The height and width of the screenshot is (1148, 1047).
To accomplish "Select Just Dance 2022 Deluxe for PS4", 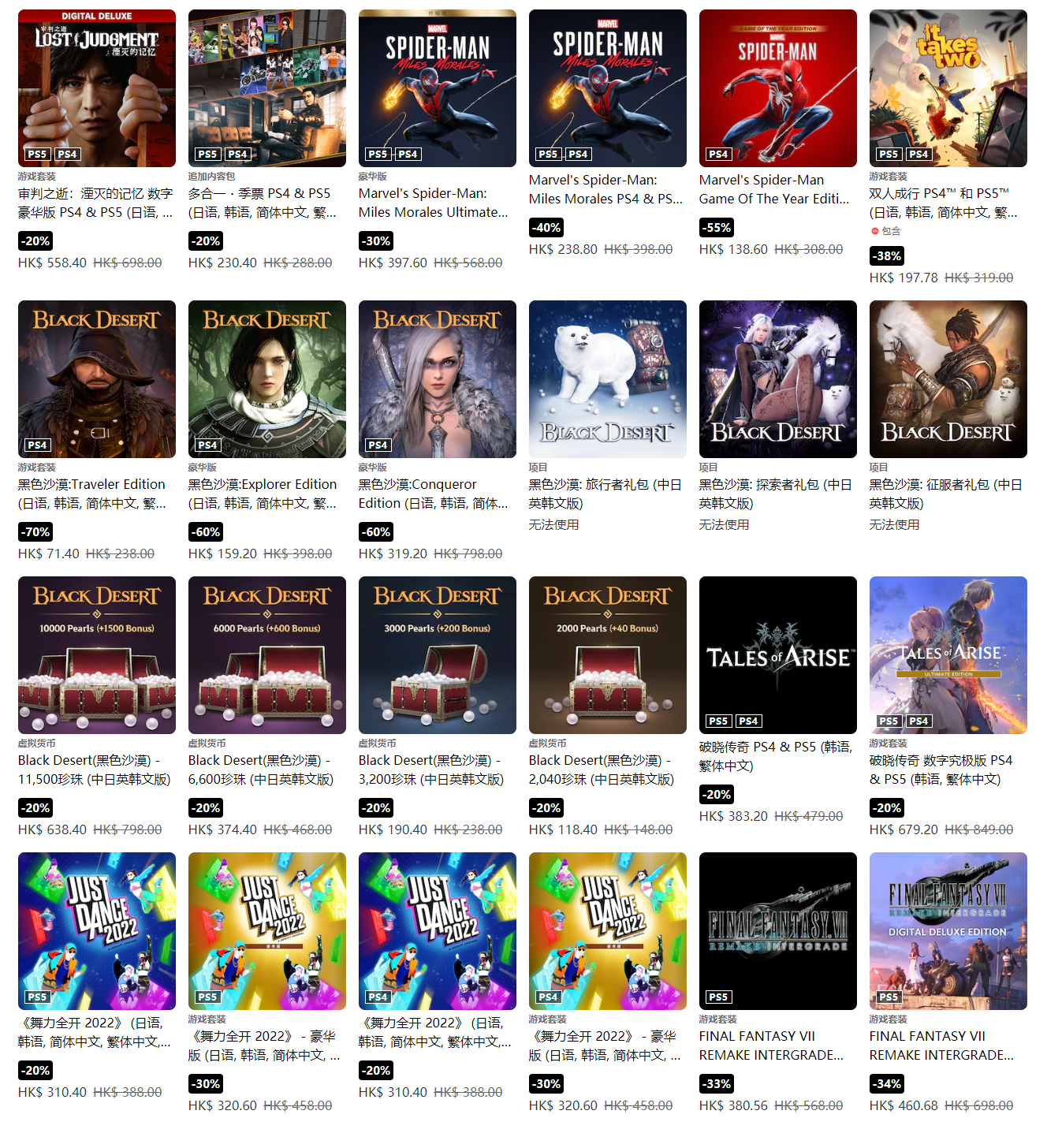I will pyautogui.click(x=607, y=930).
